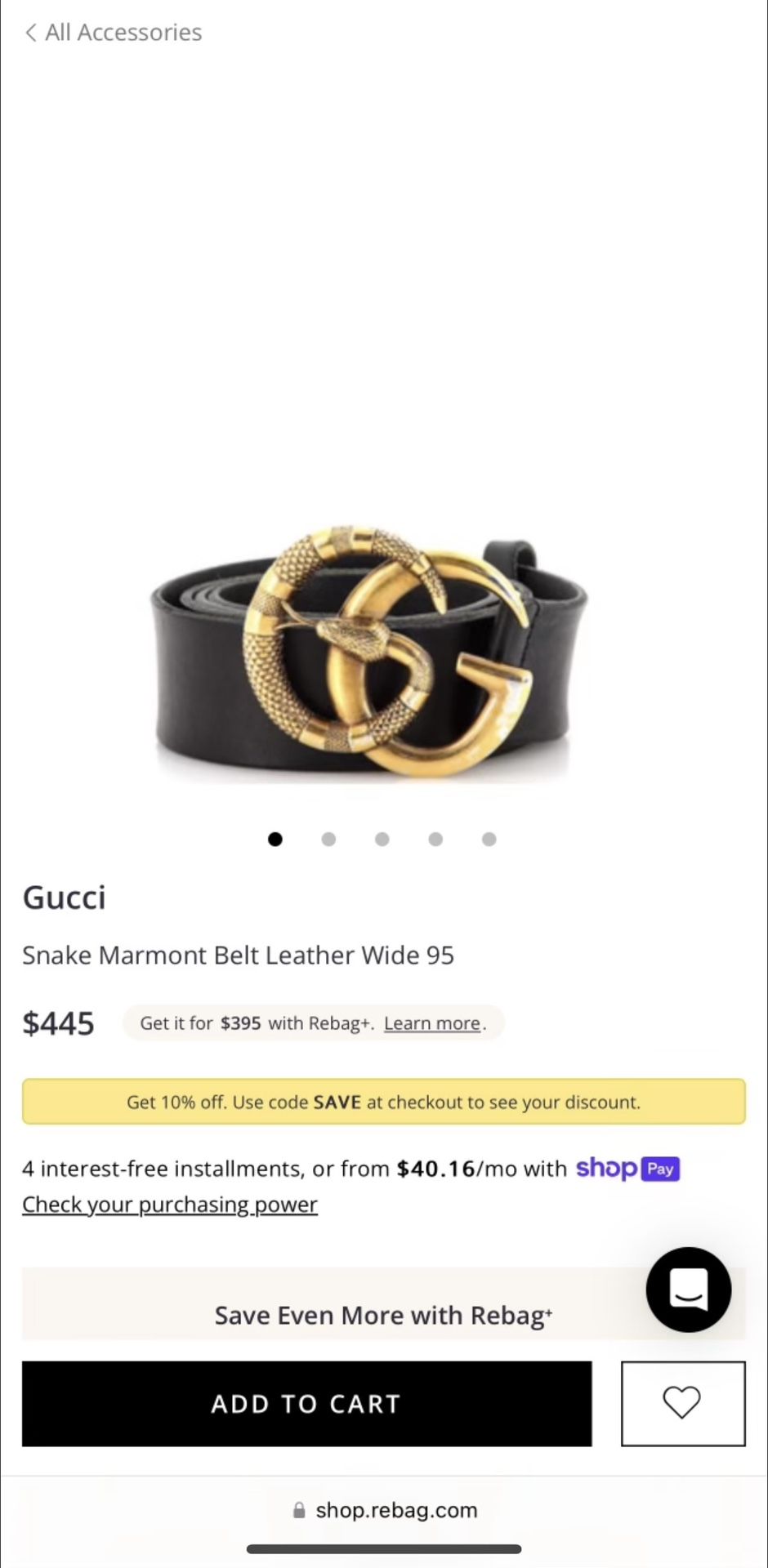The height and width of the screenshot is (1568, 768).
Task: Save belt to wishlist with heart
Action: [x=682, y=1403]
